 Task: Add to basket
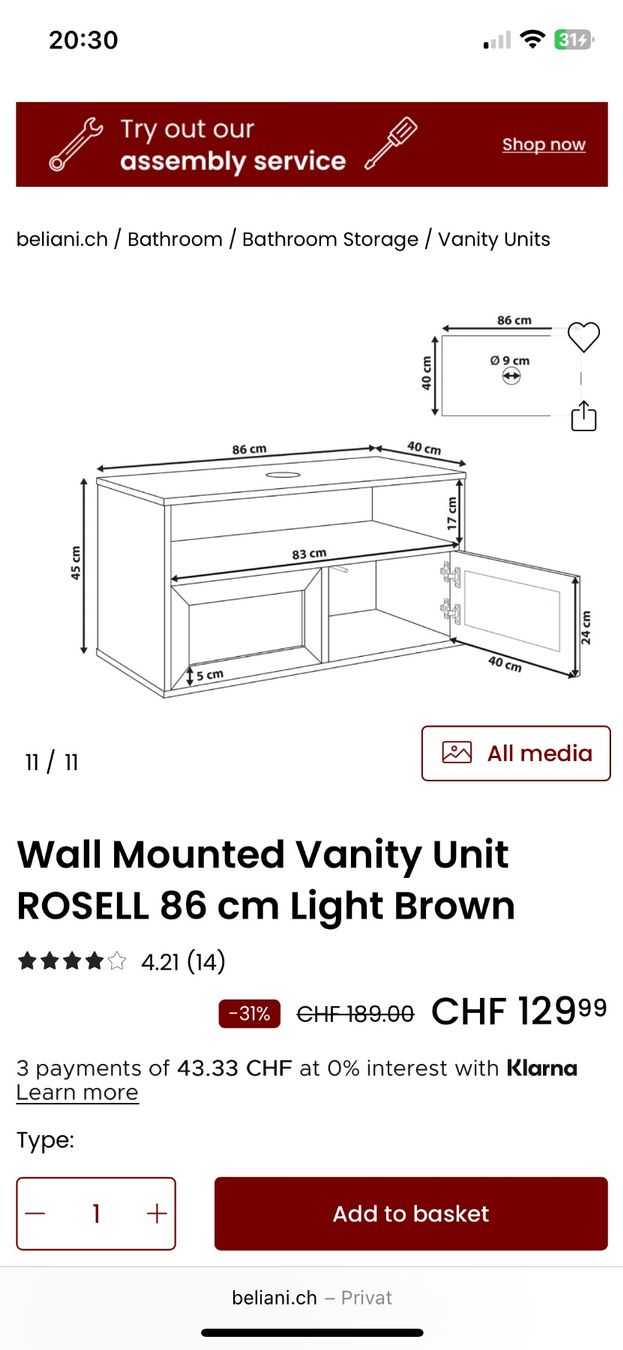(411, 1214)
